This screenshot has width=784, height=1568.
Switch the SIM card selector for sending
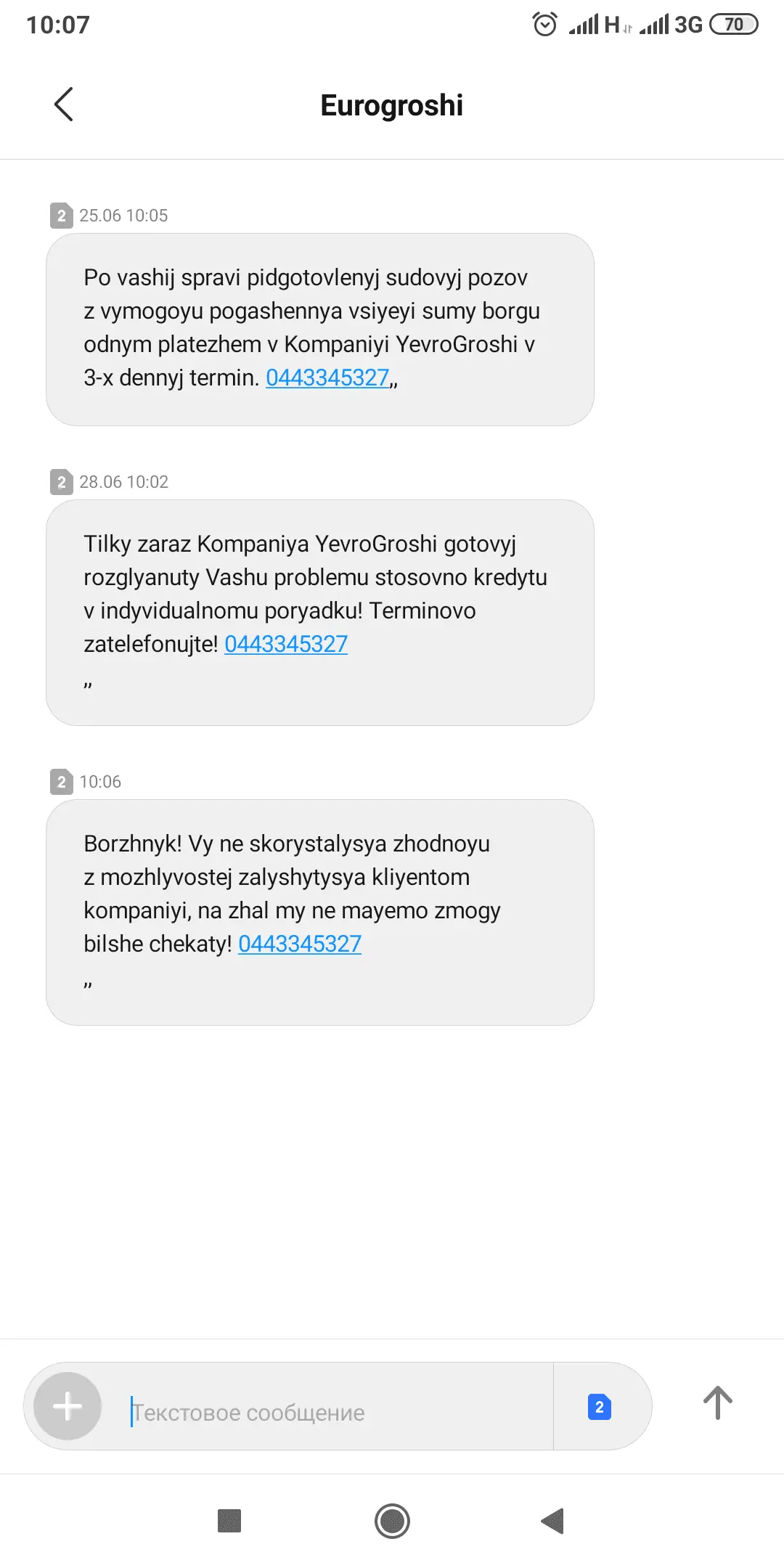(599, 1407)
